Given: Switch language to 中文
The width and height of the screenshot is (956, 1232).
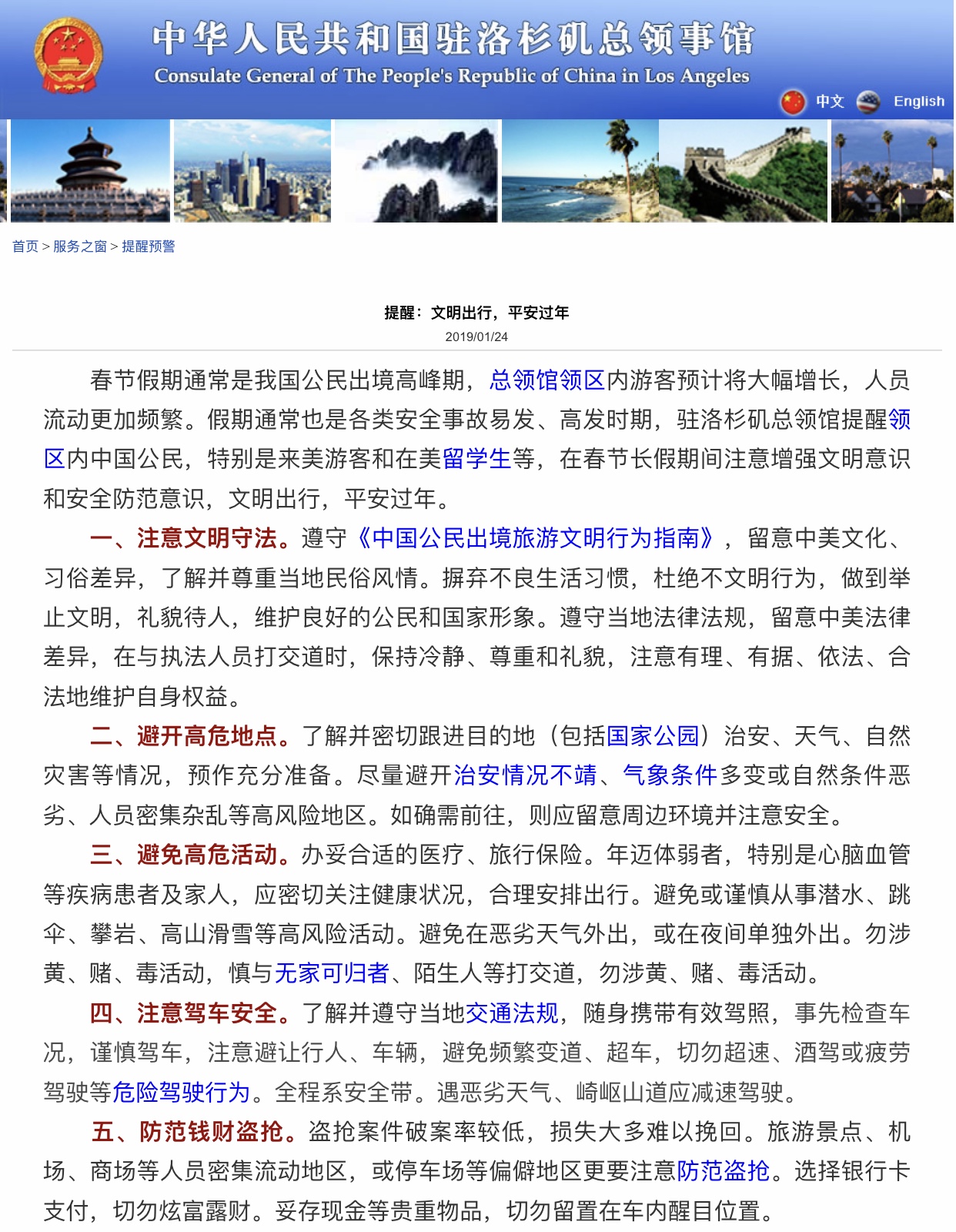Looking at the screenshot, I should coord(829,102).
